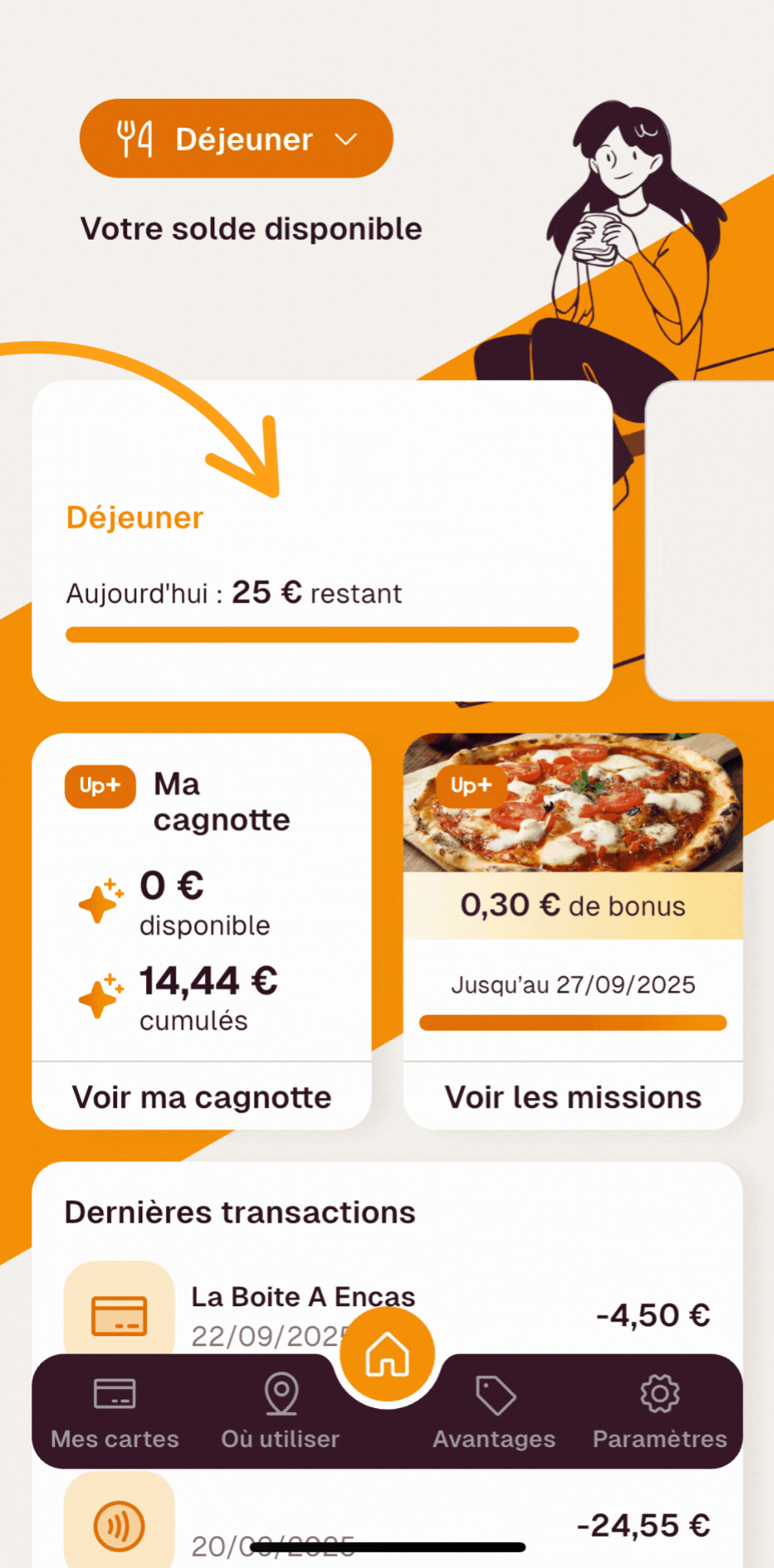This screenshot has width=774, height=1568.
Task: Switch to the Mes cartes tab
Action: [x=113, y=1438]
